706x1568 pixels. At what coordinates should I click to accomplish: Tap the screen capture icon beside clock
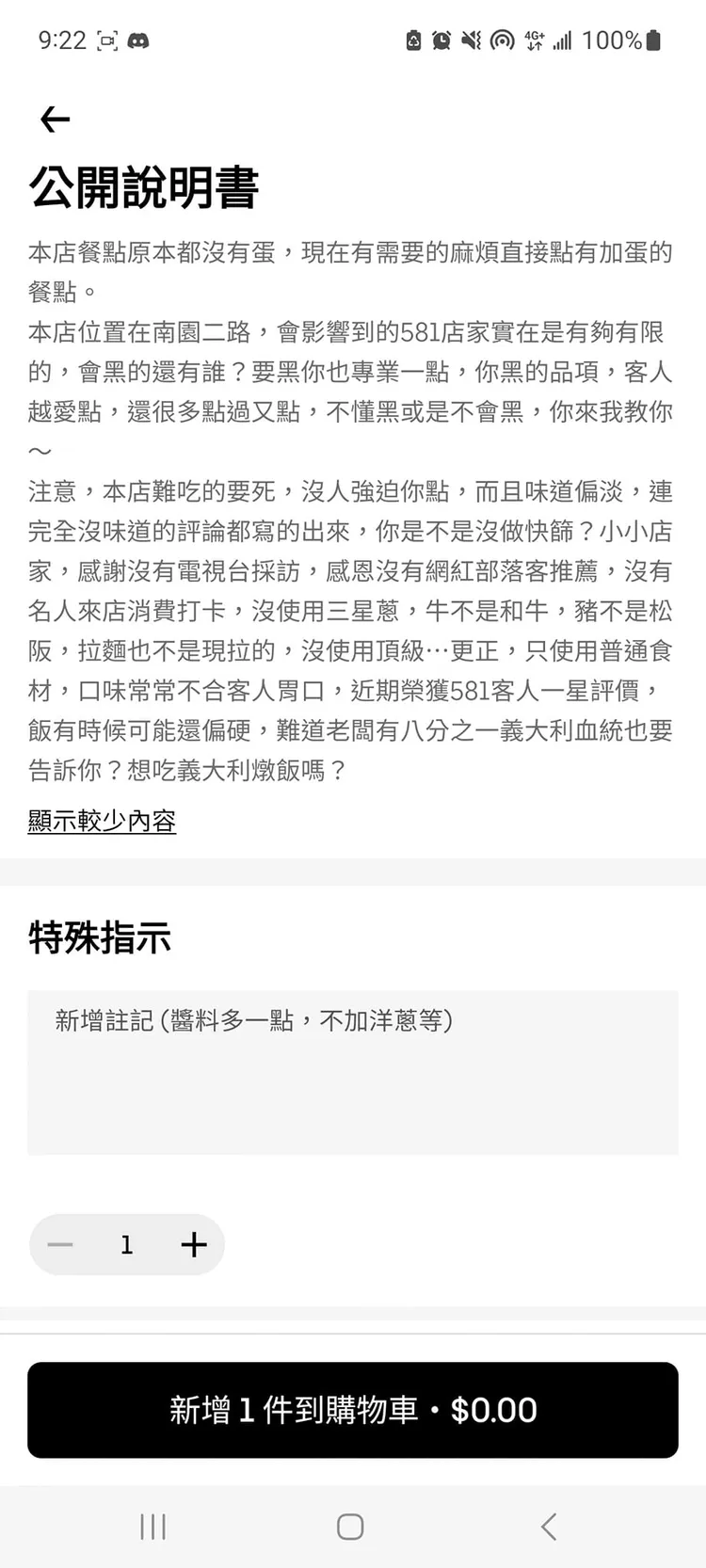[108, 40]
